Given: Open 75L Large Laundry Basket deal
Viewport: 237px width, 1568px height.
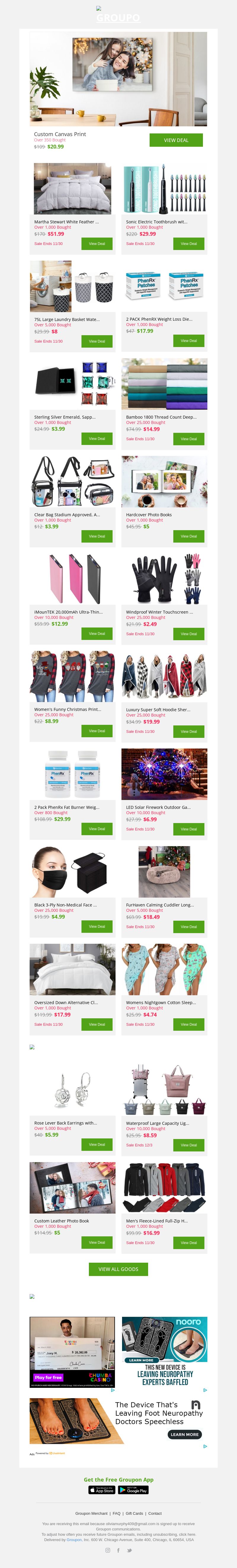Looking at the screenshot, I should (x=97, y=341).
